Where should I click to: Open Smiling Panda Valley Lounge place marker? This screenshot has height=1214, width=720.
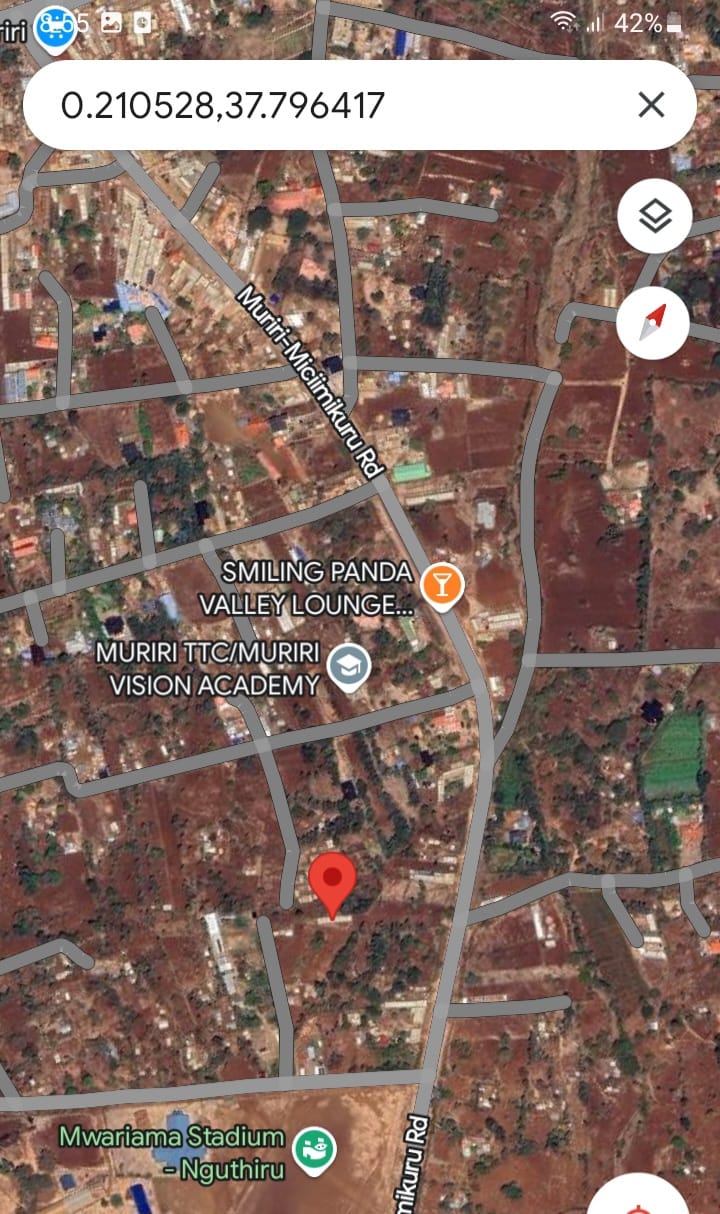point(441,584)
